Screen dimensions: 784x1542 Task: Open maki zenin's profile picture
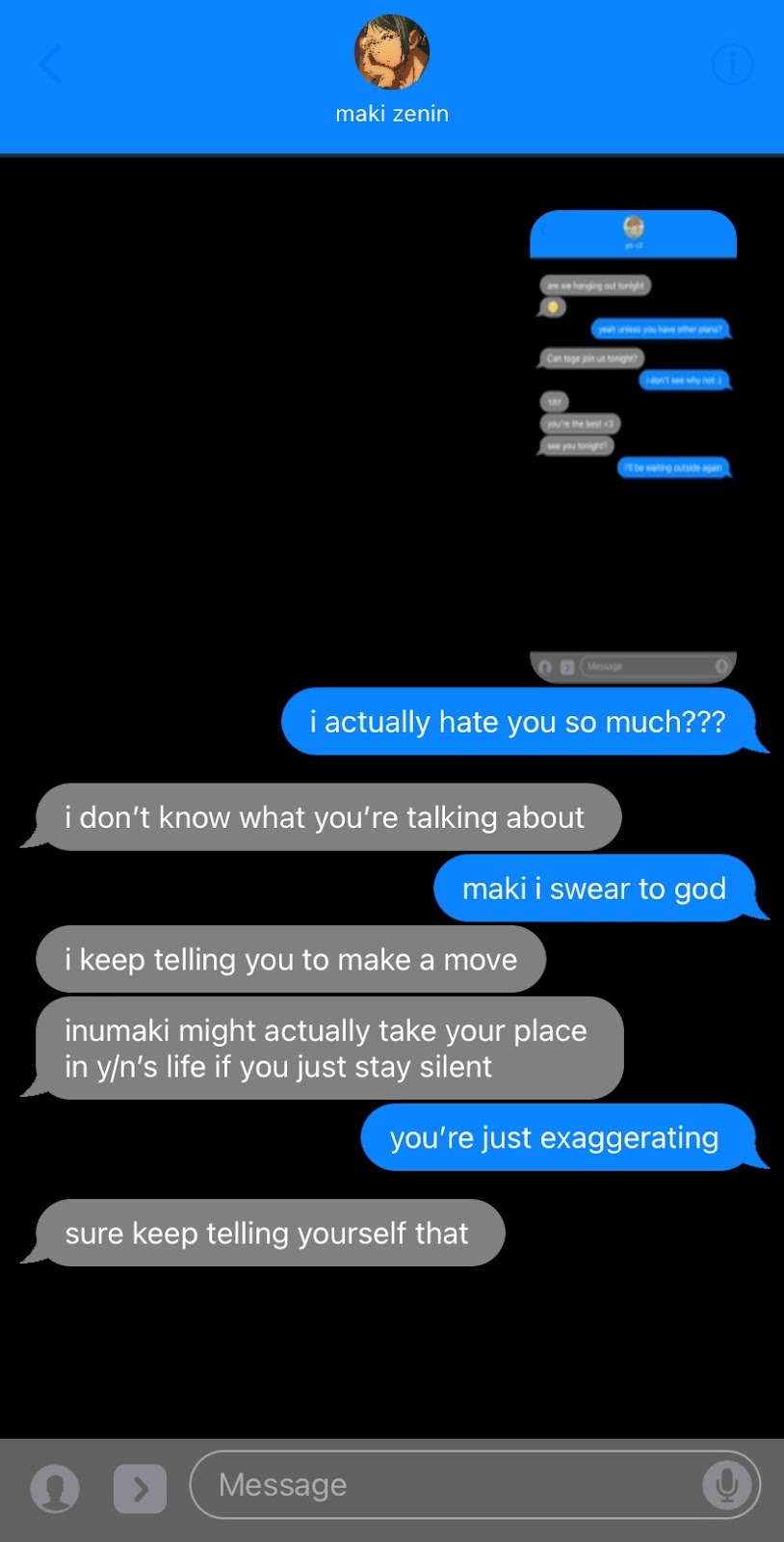pos(392,52)
